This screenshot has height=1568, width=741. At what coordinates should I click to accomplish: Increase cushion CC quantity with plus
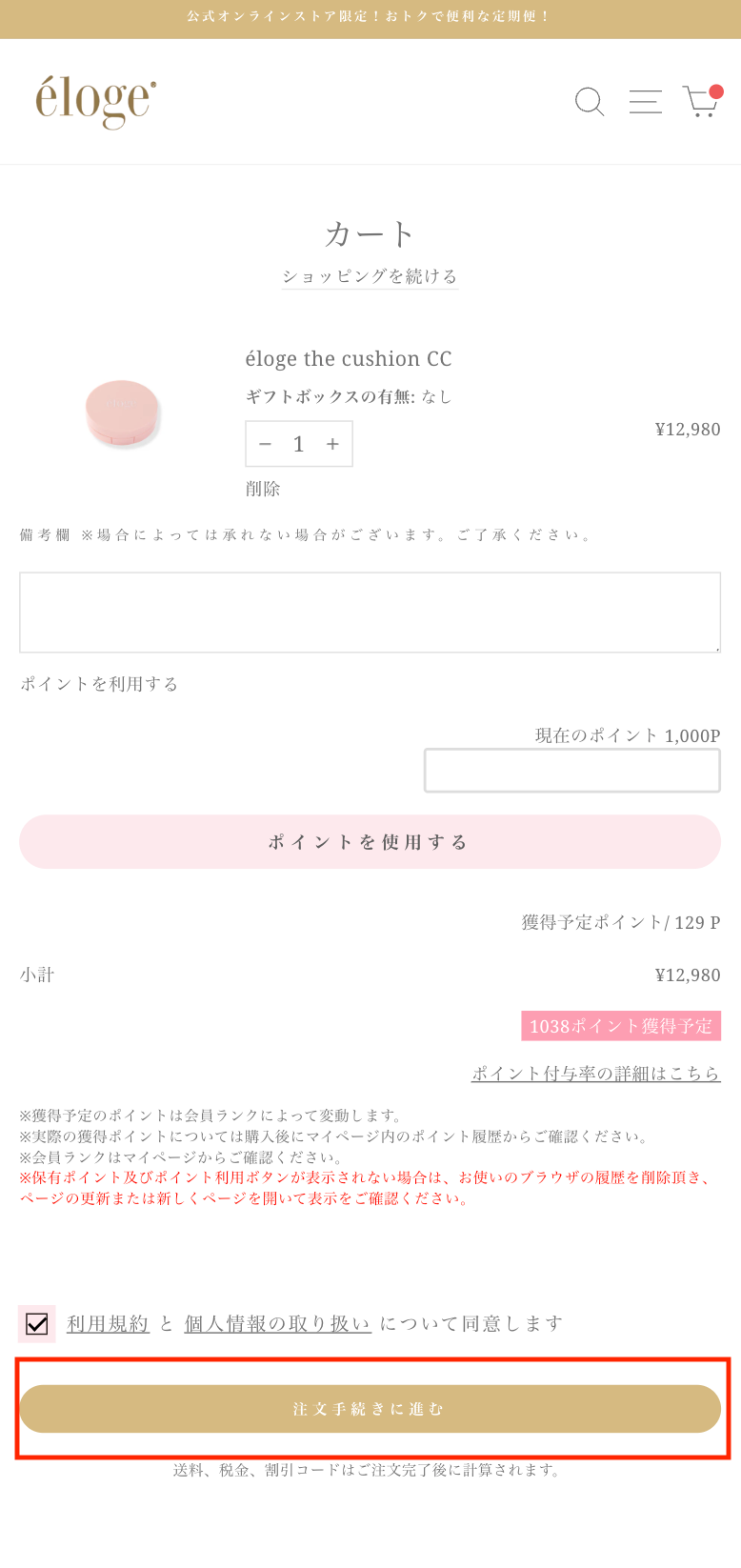(332, 444)
